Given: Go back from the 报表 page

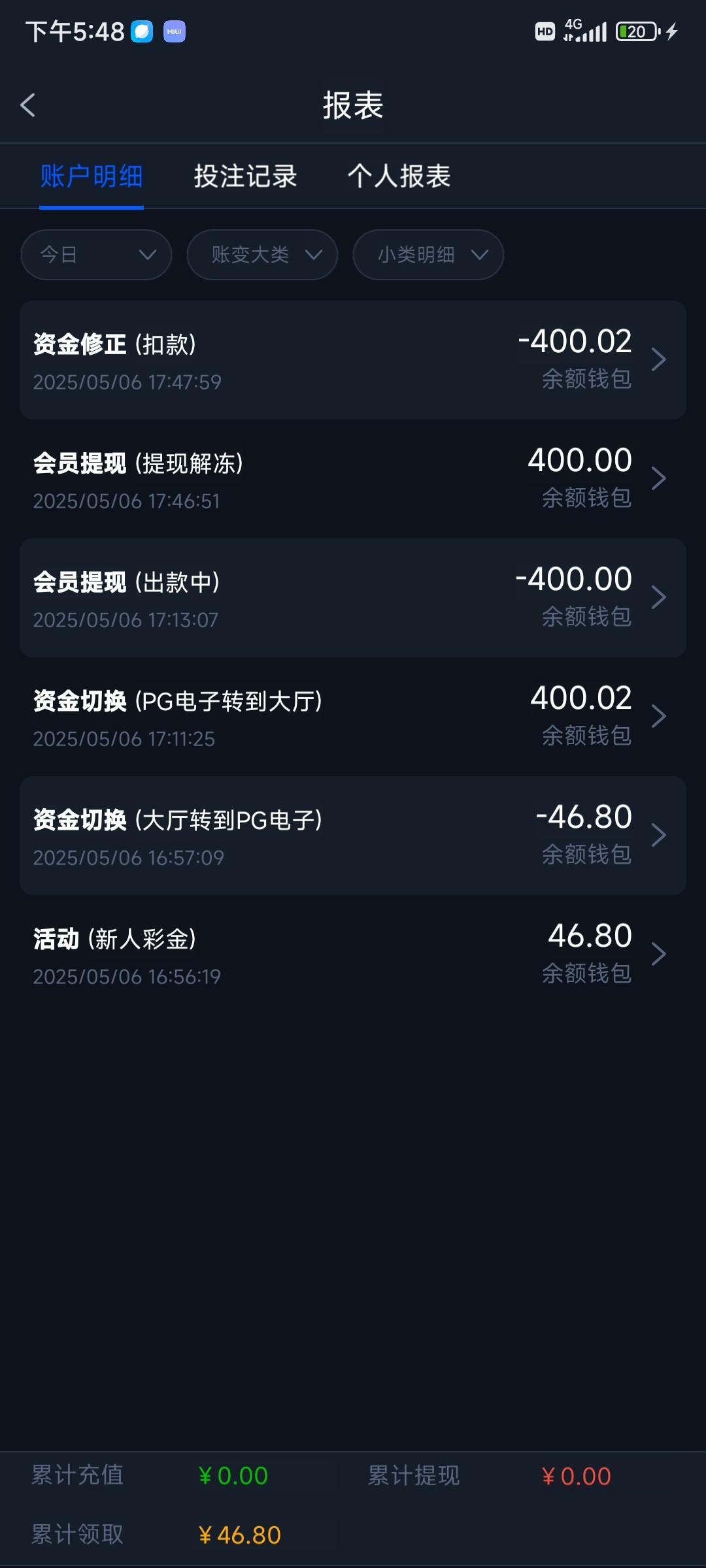Looking at the screenshot, I should pyautogui.click(x=27, y=105).
